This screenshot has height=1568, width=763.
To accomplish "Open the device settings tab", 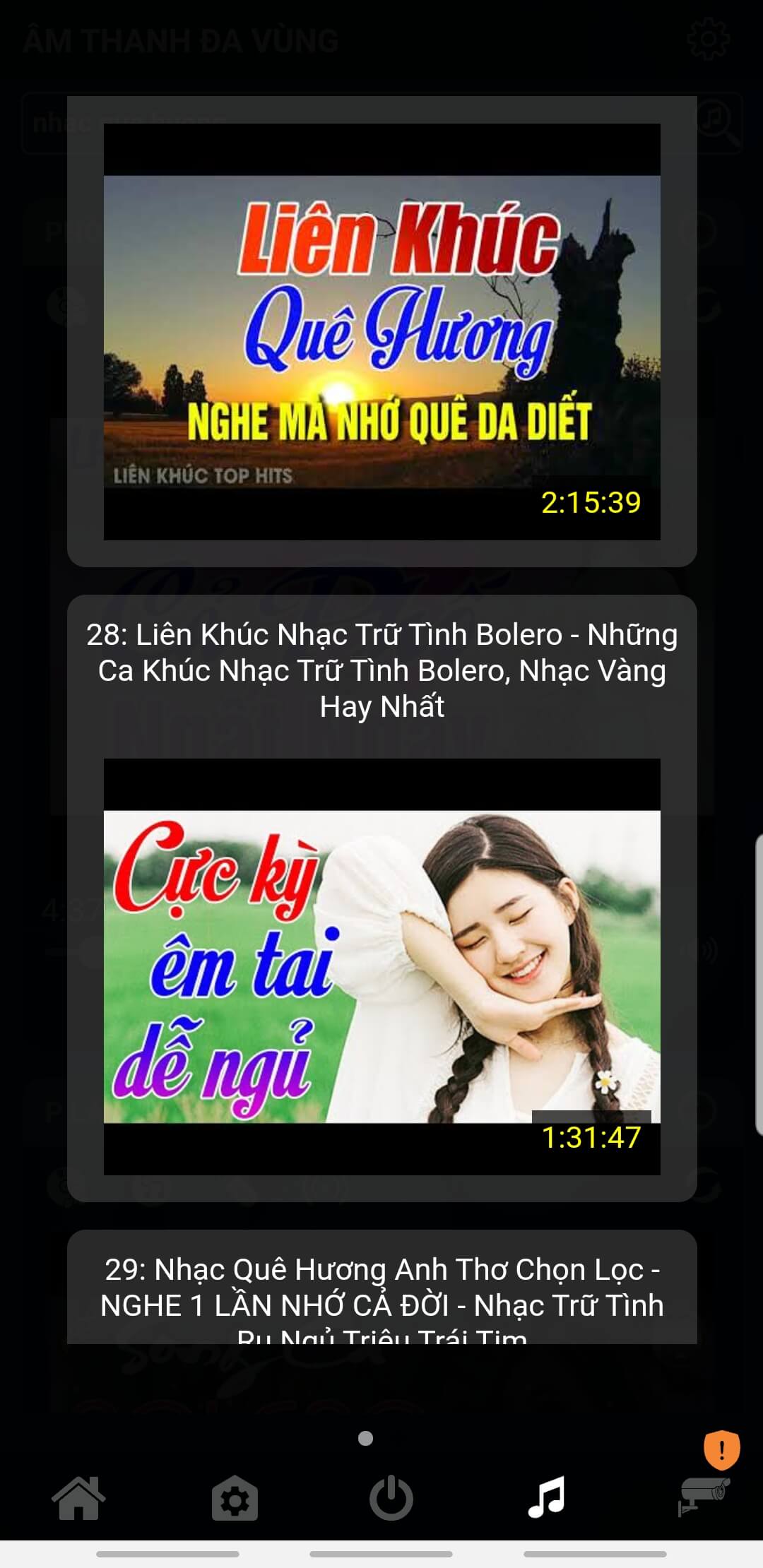I will coord(235,1497).
